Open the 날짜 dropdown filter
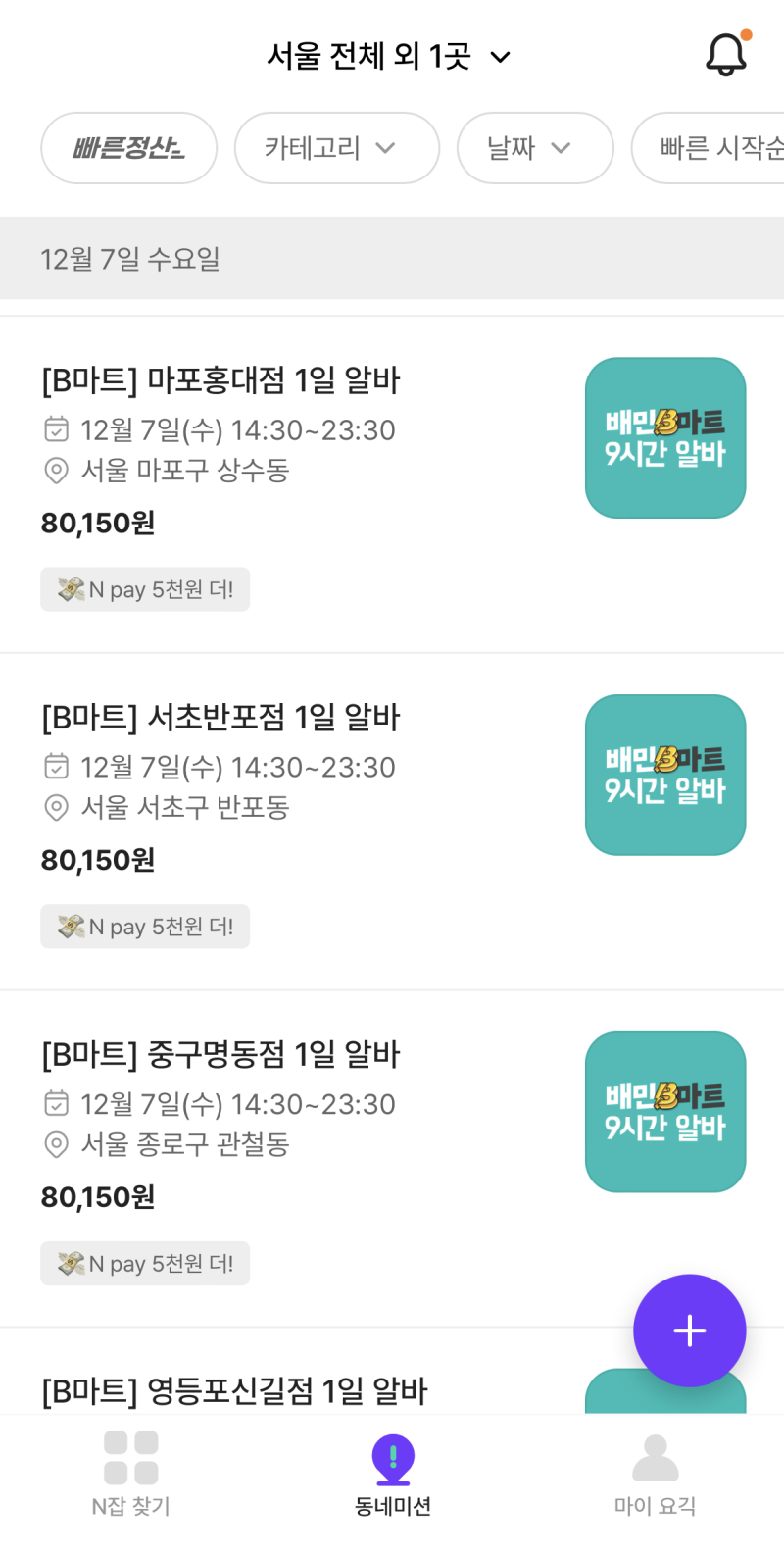This screenshot has height=1556, width=784. [535, 148]
